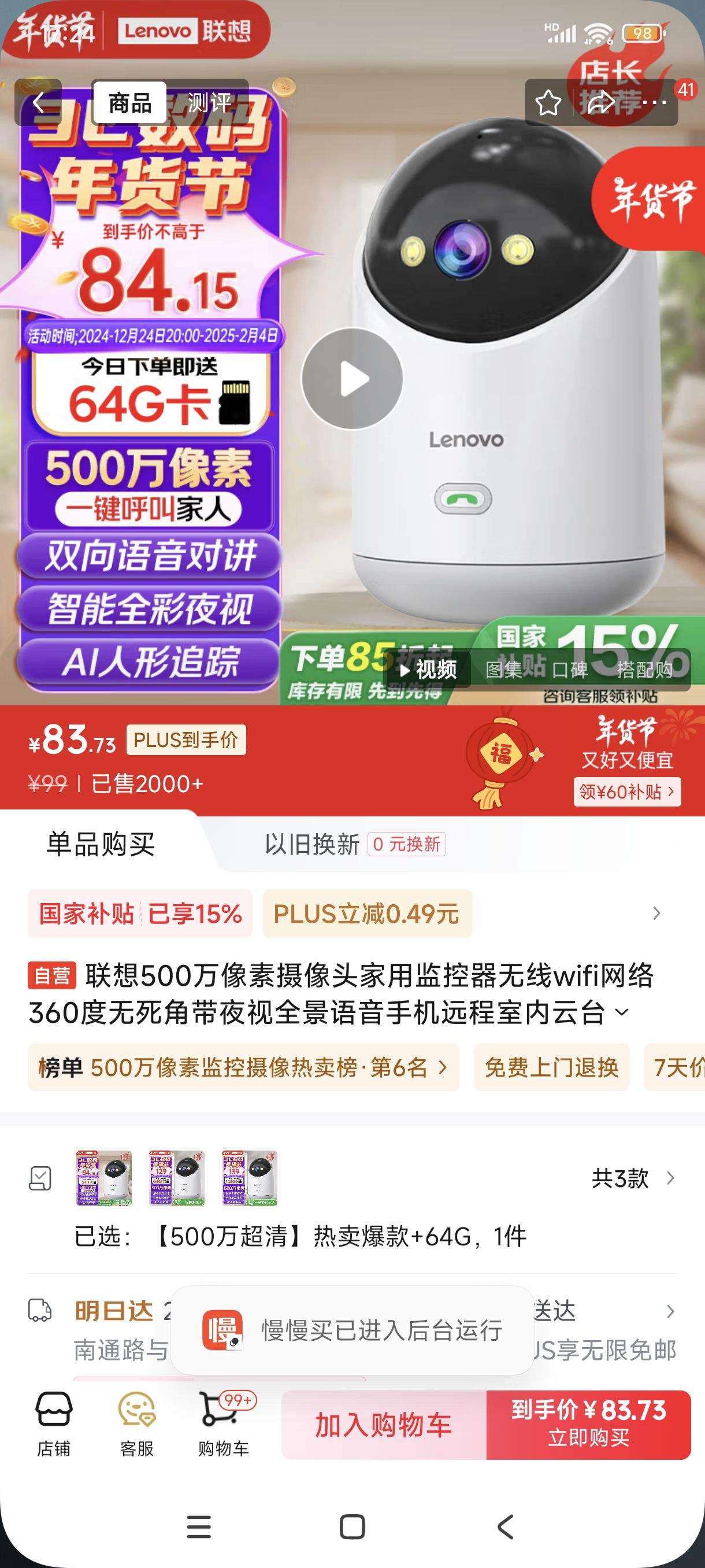
Task: Select the second product variant thumbnail
Action: (176, 1178)
